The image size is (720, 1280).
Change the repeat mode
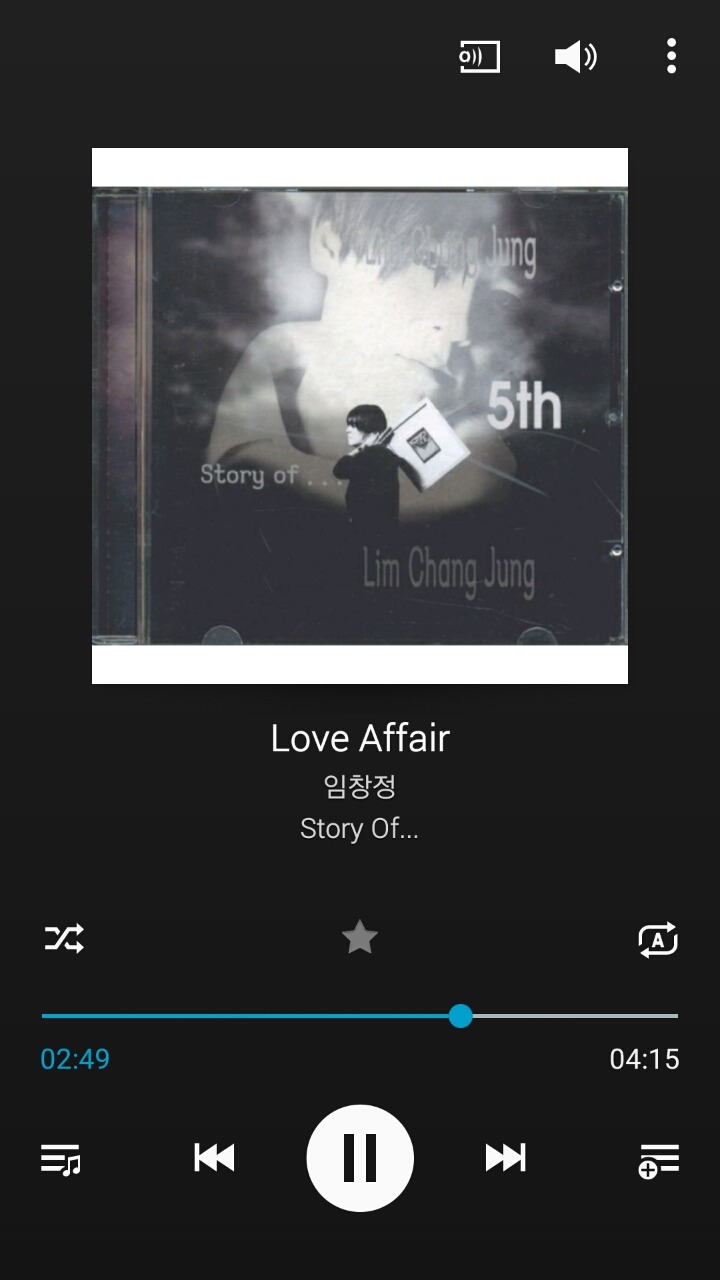[x=658, y=940]
